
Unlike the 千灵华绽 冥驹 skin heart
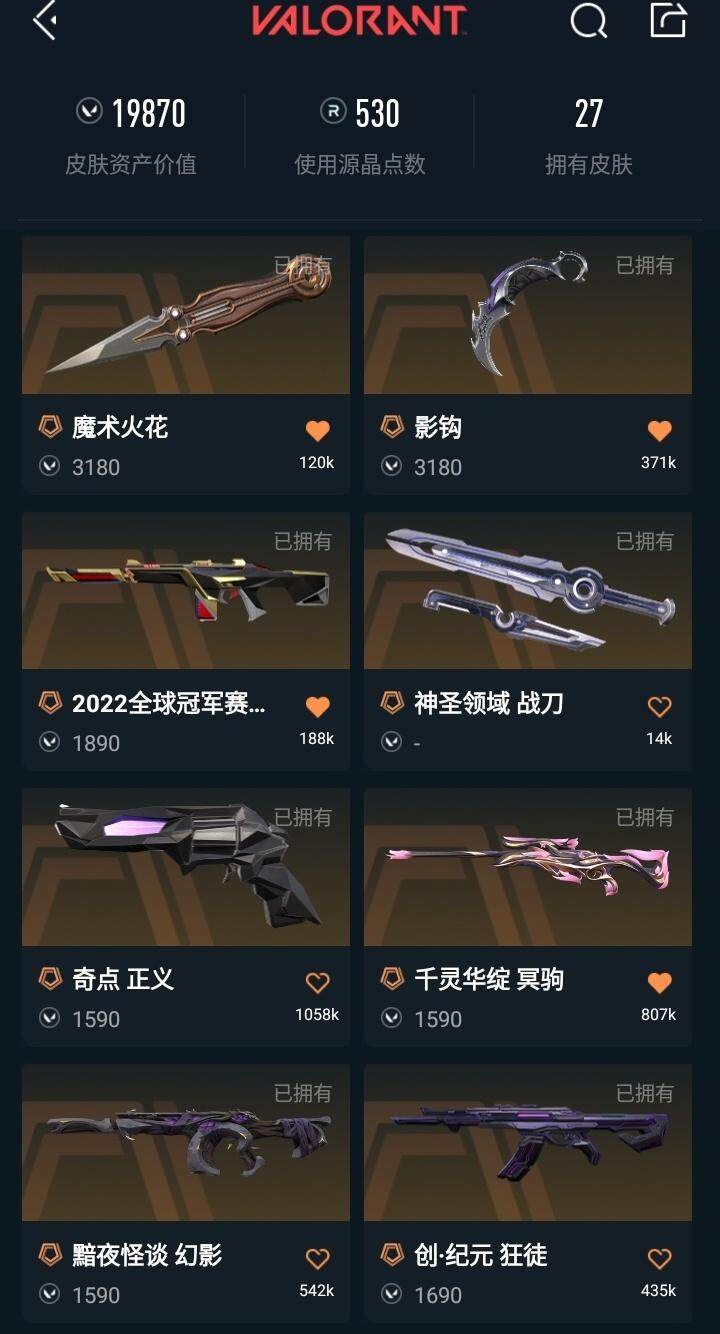coord(659,983)
